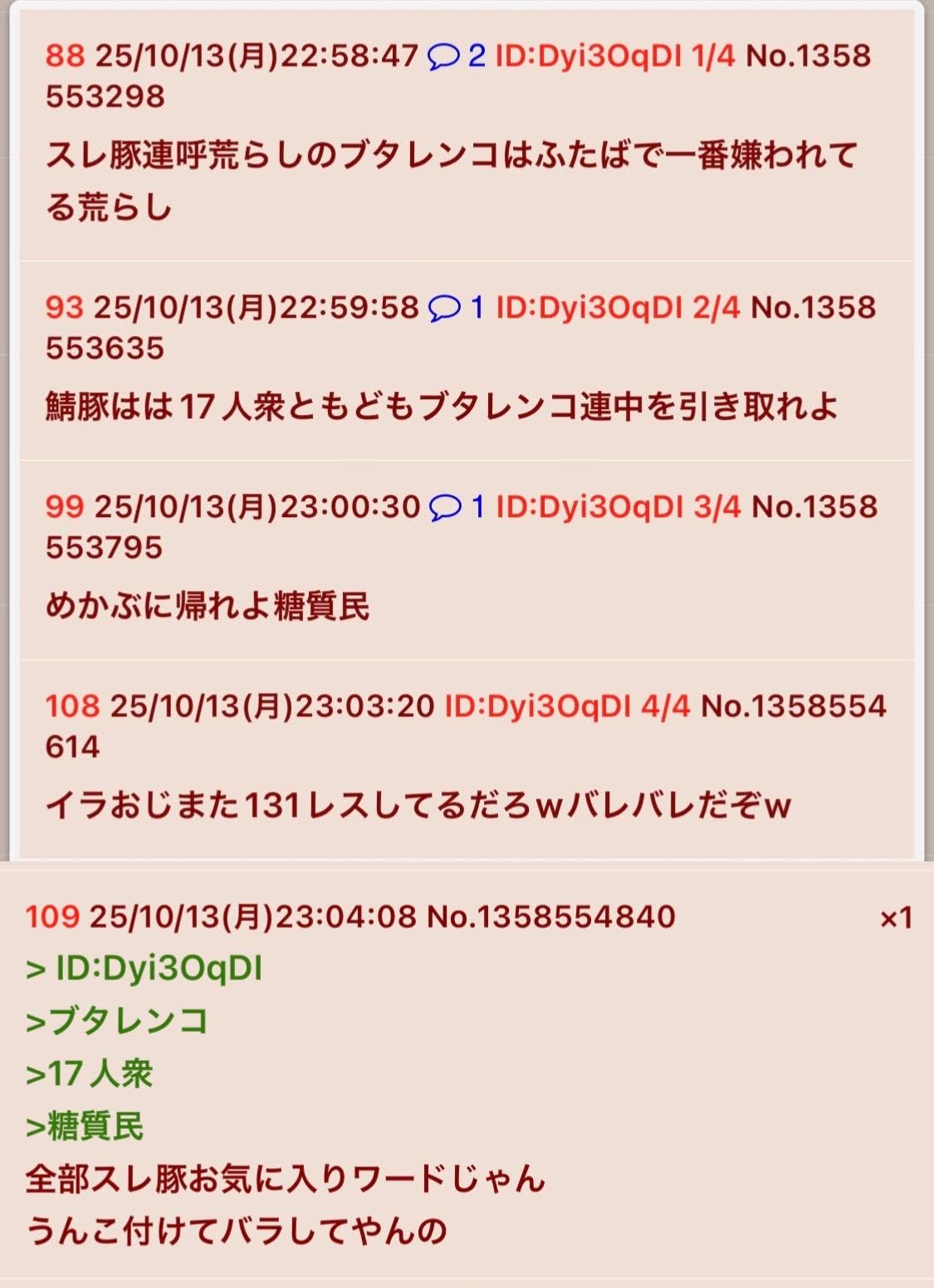Image resolution: width=934 pixels, height=1288 pixels.
Task: Open replies bubble on post 93
Action: 456,308
